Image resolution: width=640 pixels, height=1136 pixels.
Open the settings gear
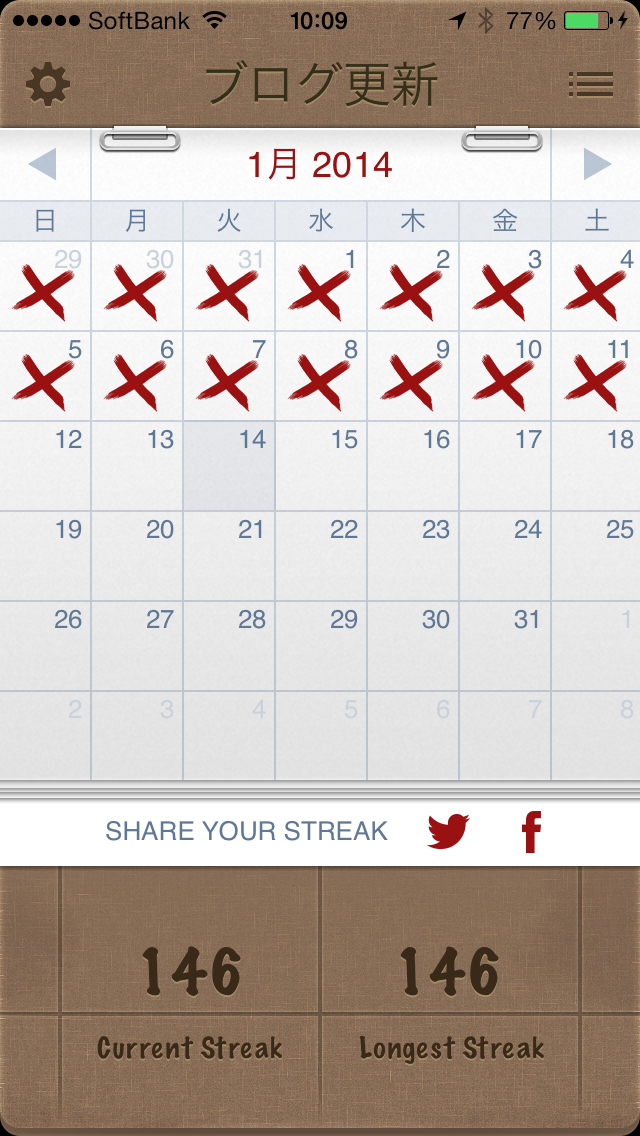(48, 85)
